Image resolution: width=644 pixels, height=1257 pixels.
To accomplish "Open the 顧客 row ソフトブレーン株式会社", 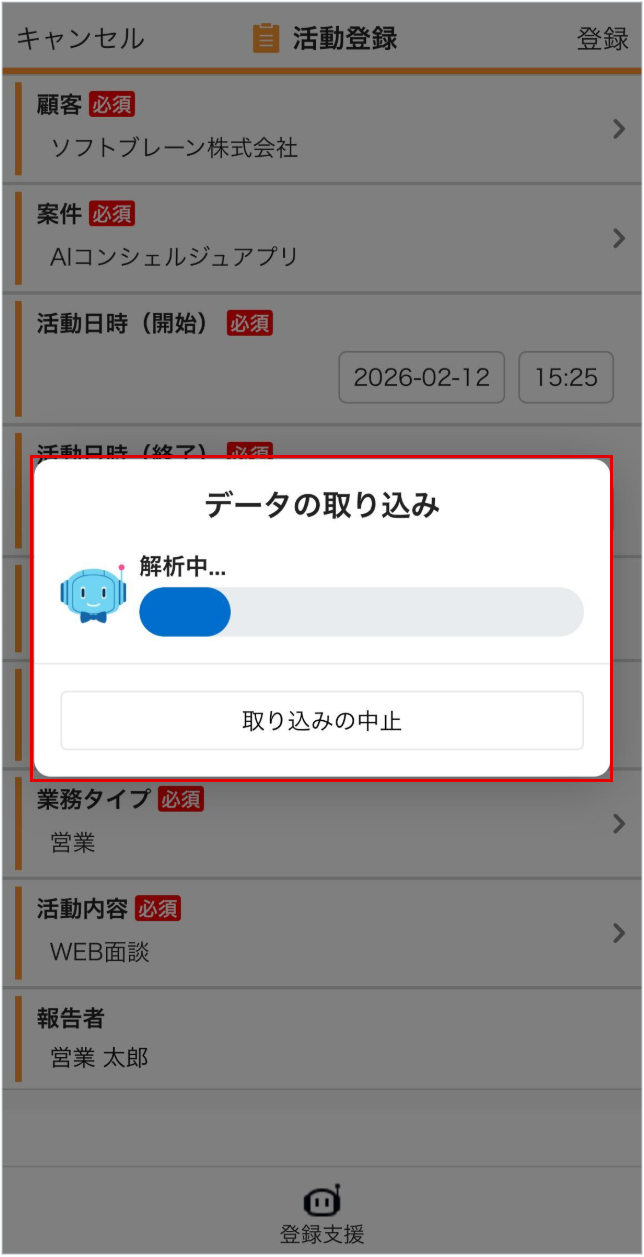I will point(320,128).
